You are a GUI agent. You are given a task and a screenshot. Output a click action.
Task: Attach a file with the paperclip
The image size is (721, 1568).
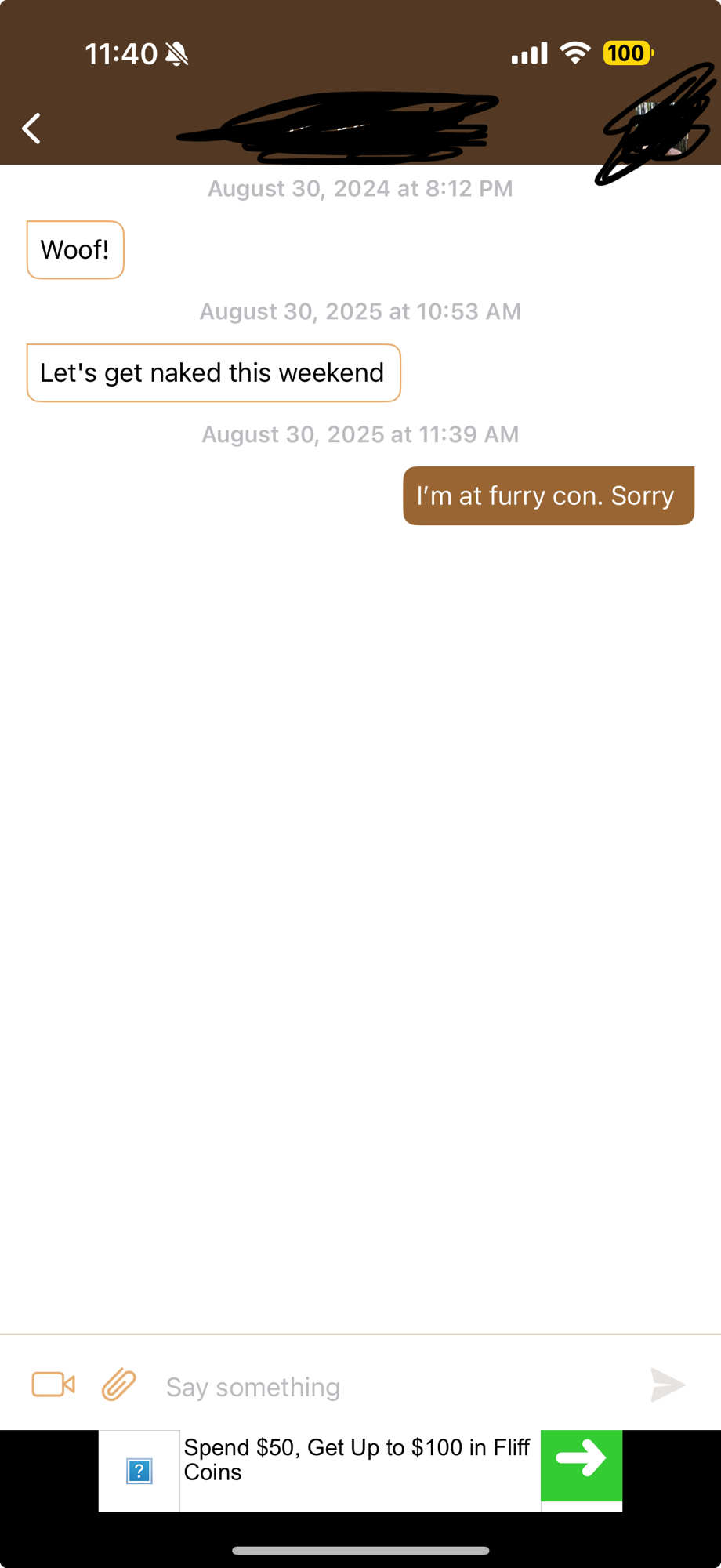119,1385
